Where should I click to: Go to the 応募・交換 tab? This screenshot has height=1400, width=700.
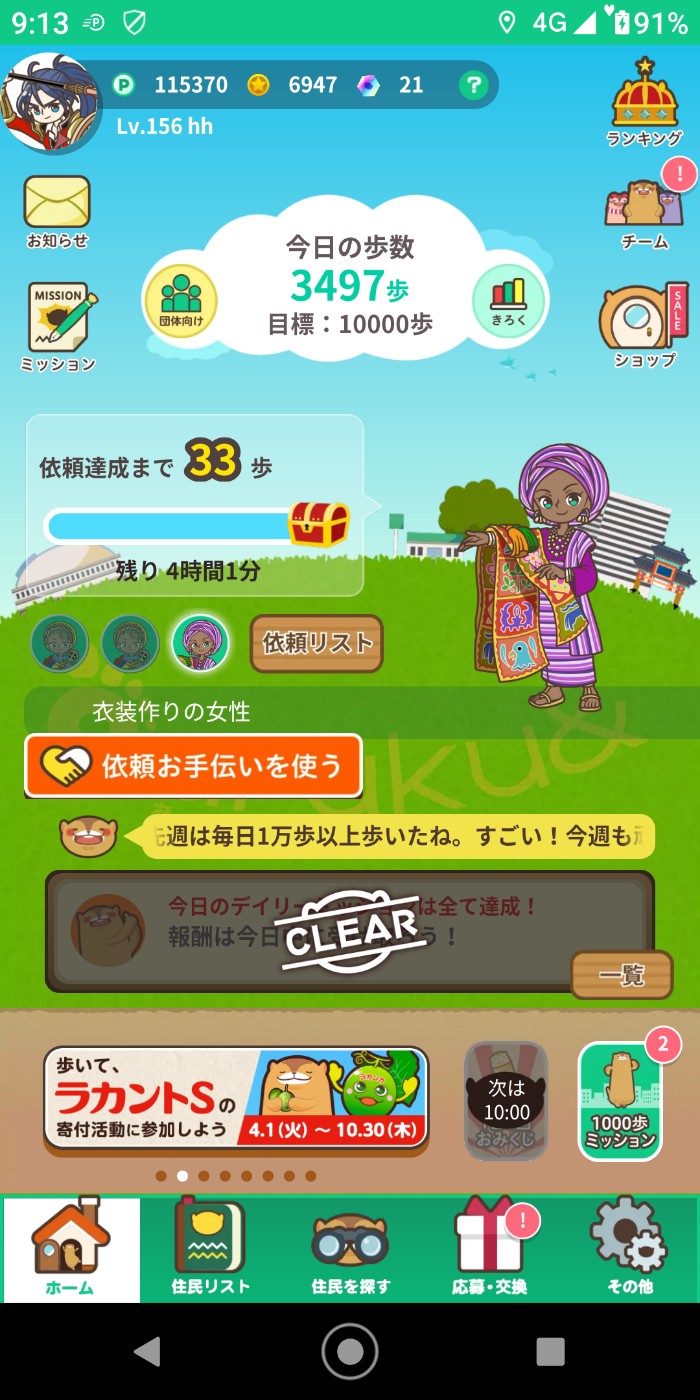[x=489, y=1248]
